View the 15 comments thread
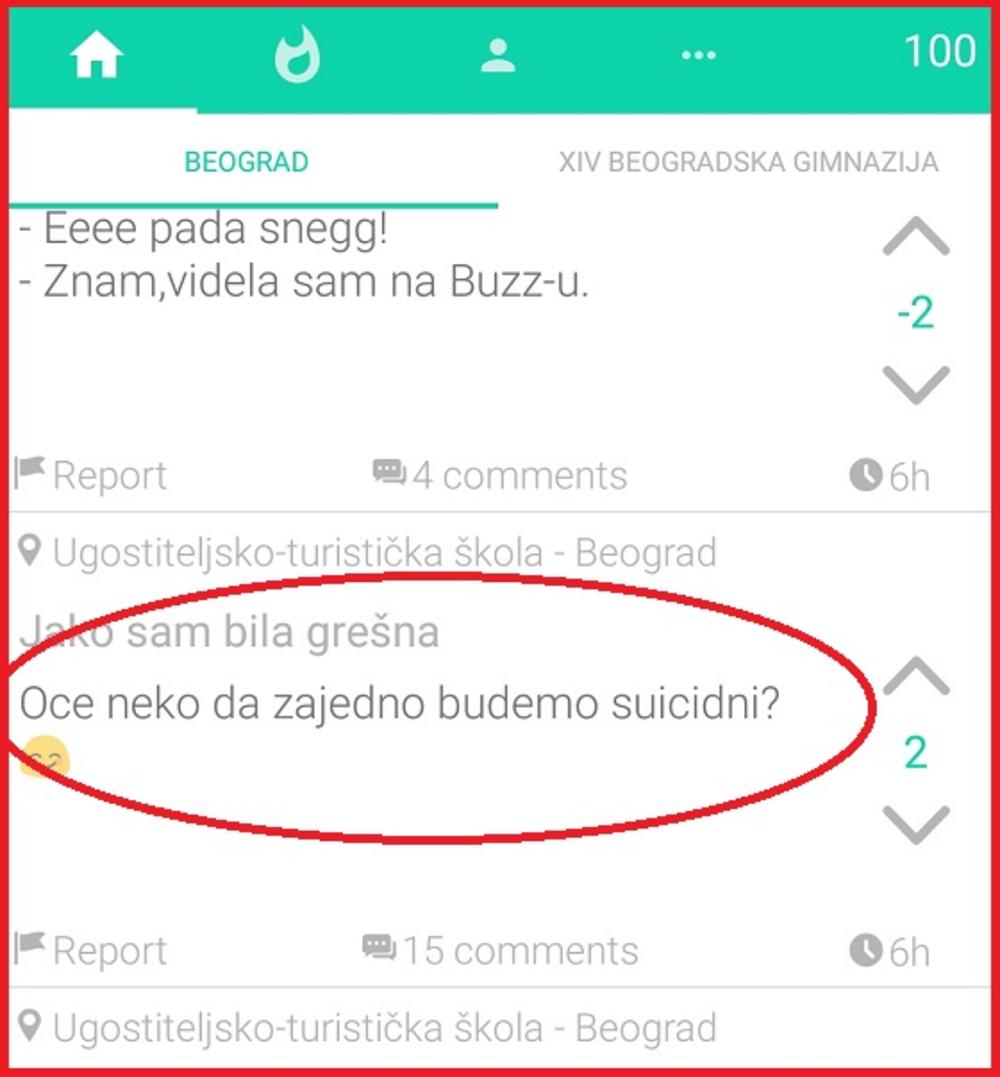Viewport: 1000px width, 1077px height. click(x=500, y=950)
